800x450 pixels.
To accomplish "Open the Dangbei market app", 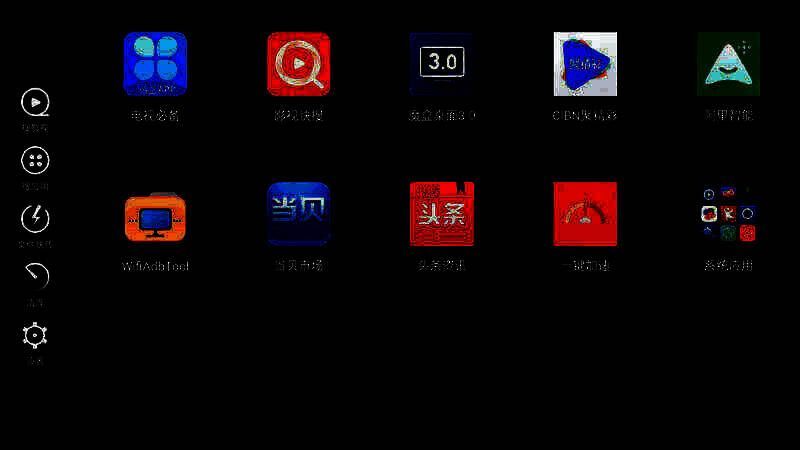I will click(x=298, y=214).
